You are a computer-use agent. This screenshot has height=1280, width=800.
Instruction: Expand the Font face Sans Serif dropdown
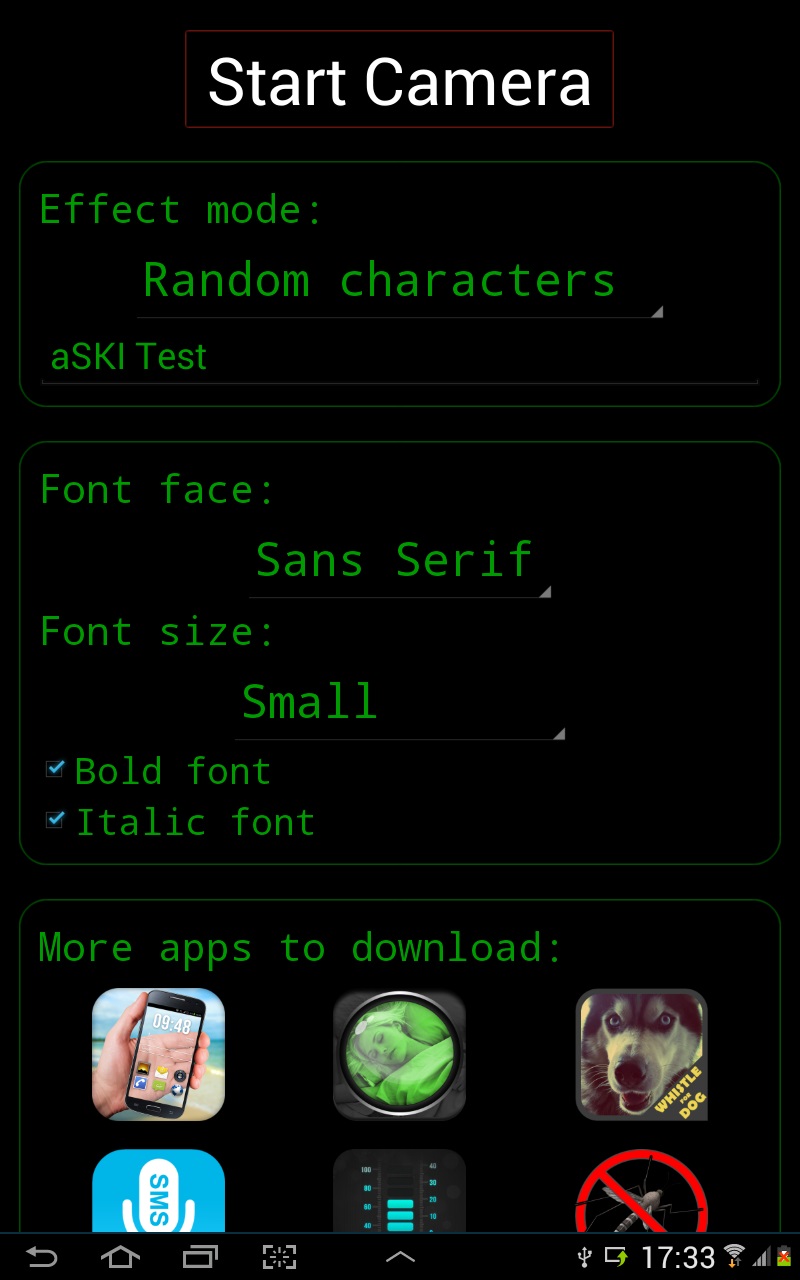tap(399, 561)
